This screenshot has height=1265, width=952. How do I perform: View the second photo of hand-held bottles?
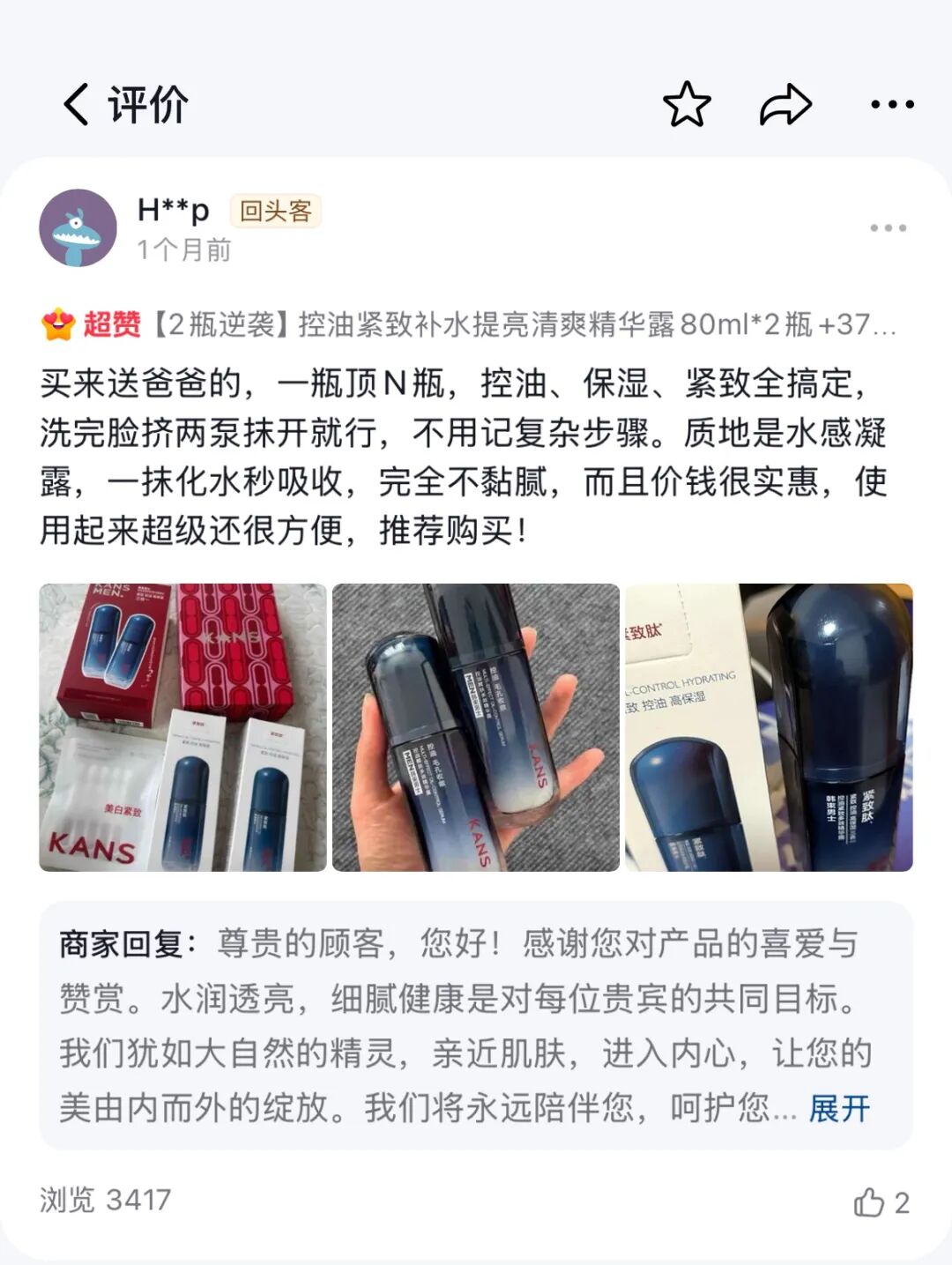point(475,727)
